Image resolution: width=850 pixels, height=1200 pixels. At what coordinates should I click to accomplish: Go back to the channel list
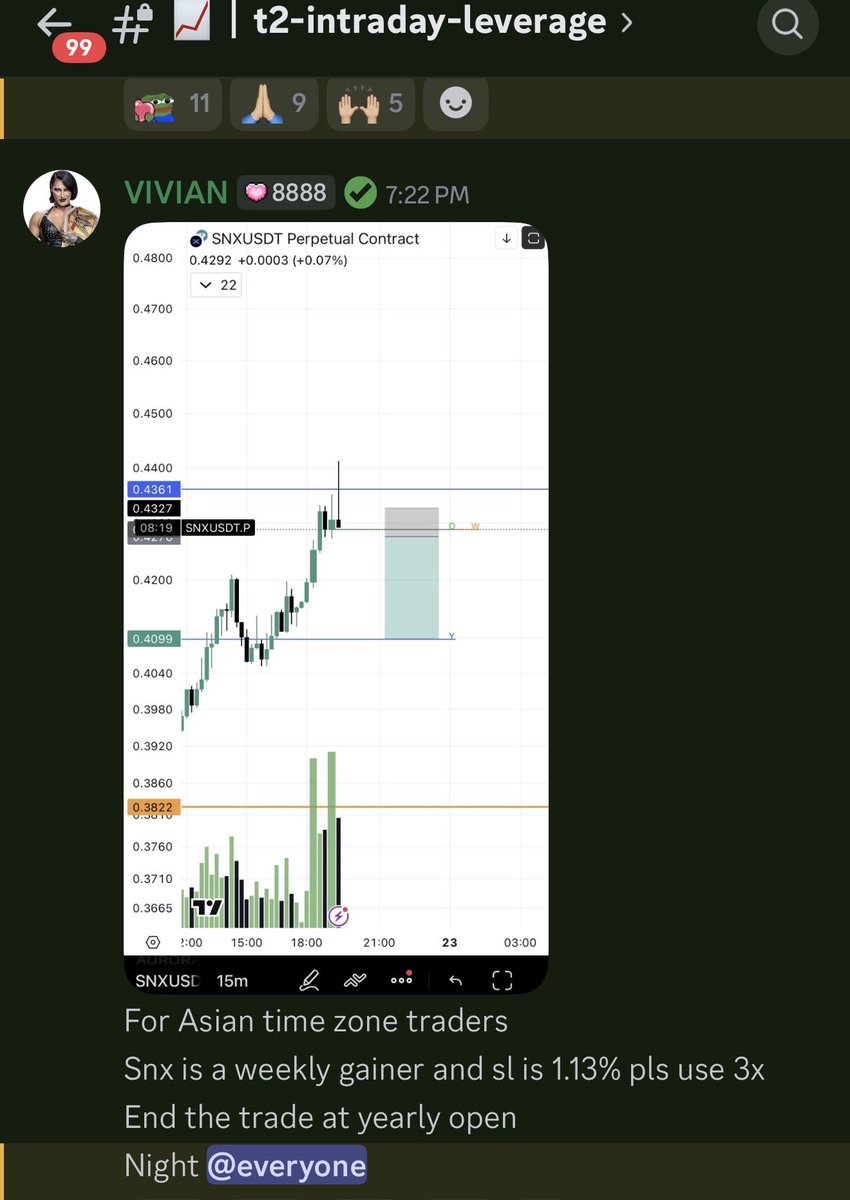tap(54, 24)
